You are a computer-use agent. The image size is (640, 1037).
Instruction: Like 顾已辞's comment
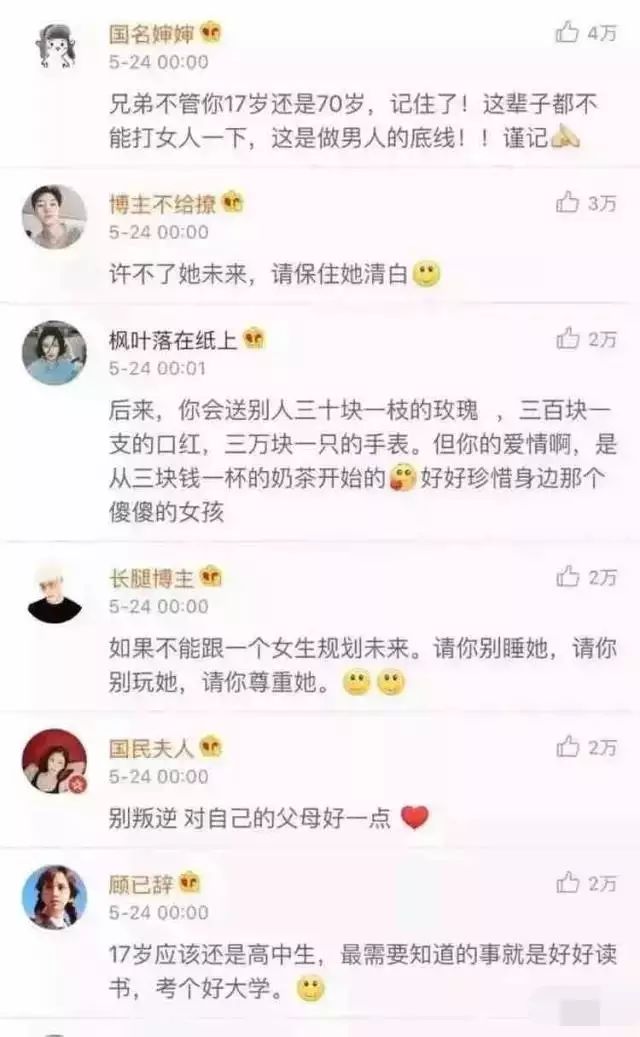click(x=568, y=882)
